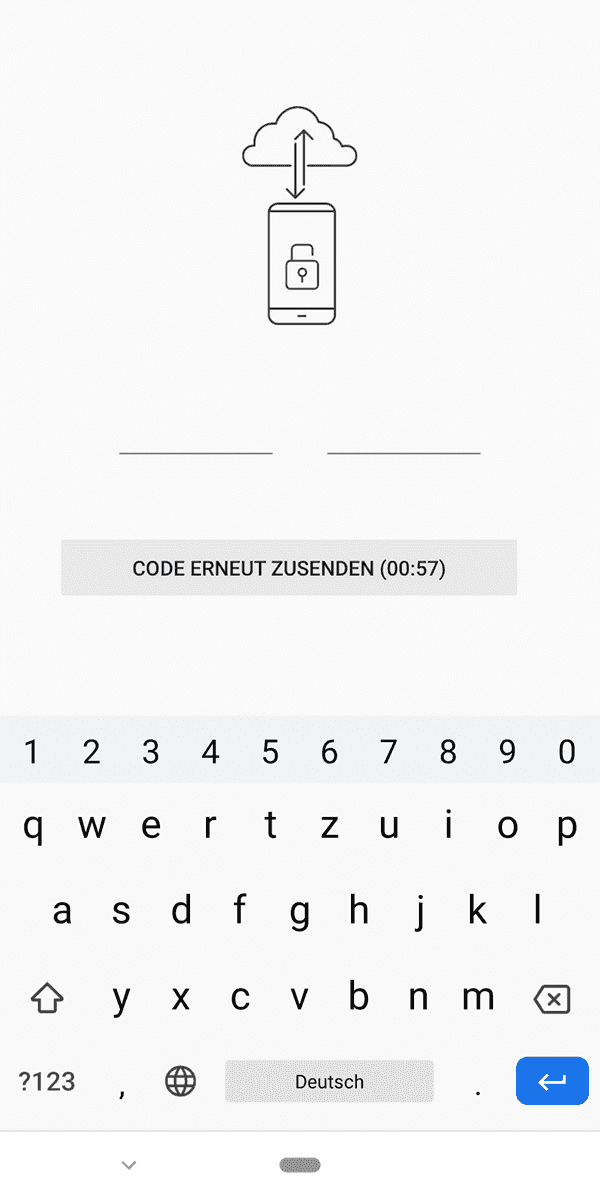Switch keyboard to ?123 symbols
This screenshot has width=600, height=1200.
47,1081
